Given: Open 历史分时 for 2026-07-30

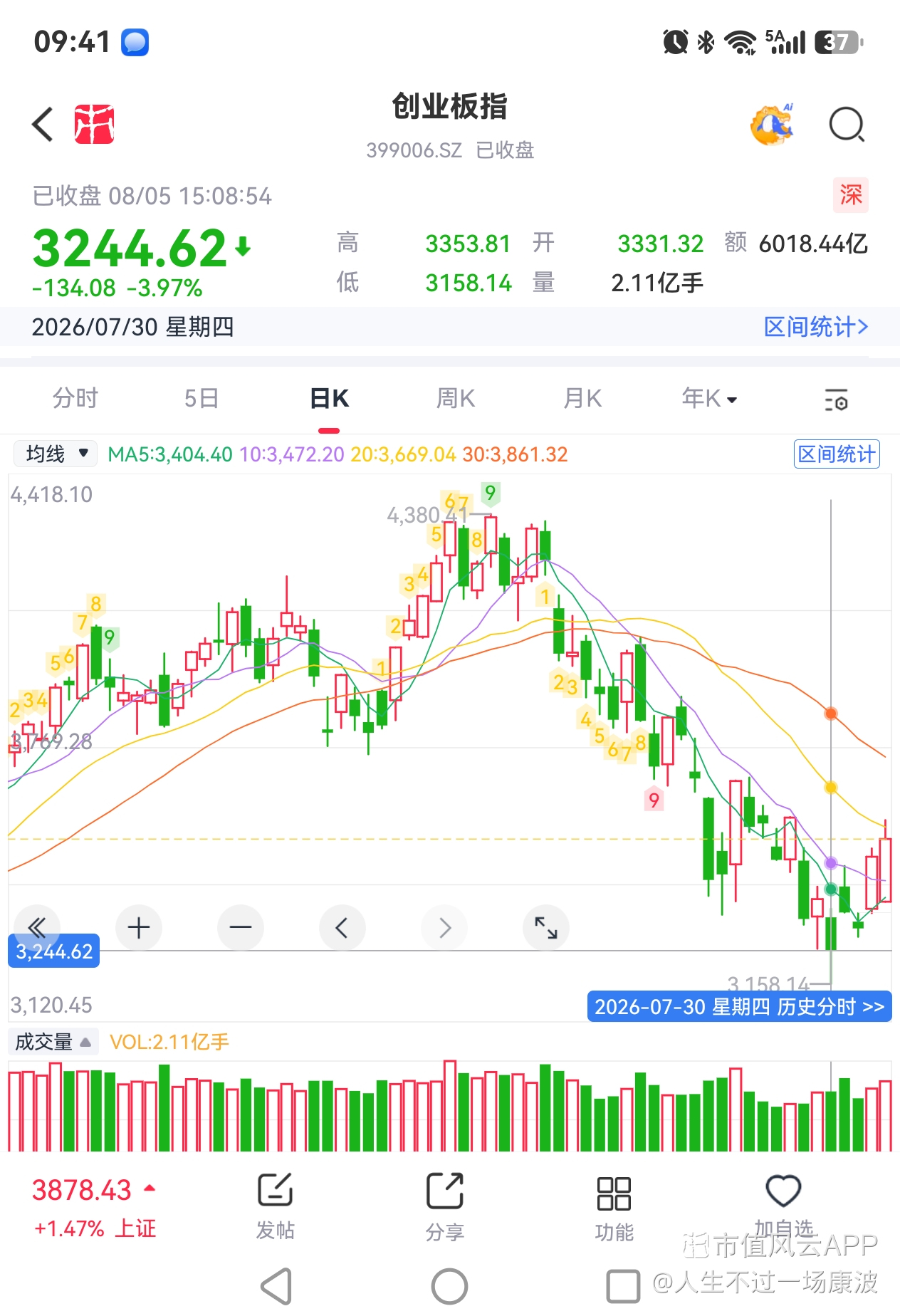Looking at the screenshot, I should (739, 1006).
